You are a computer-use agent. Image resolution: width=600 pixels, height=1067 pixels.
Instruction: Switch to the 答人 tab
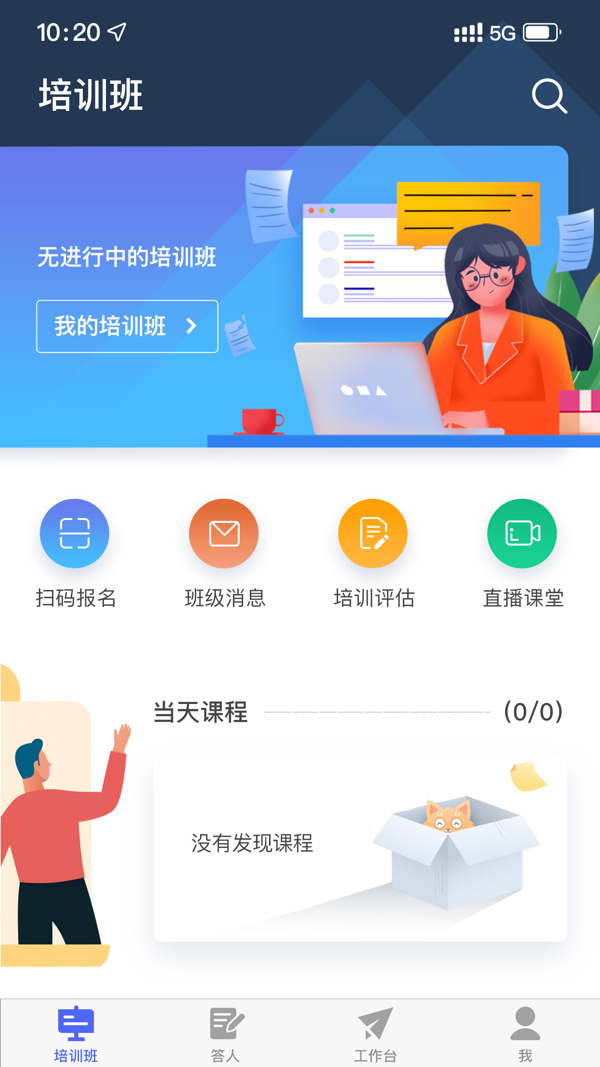tap(226, 1034)
